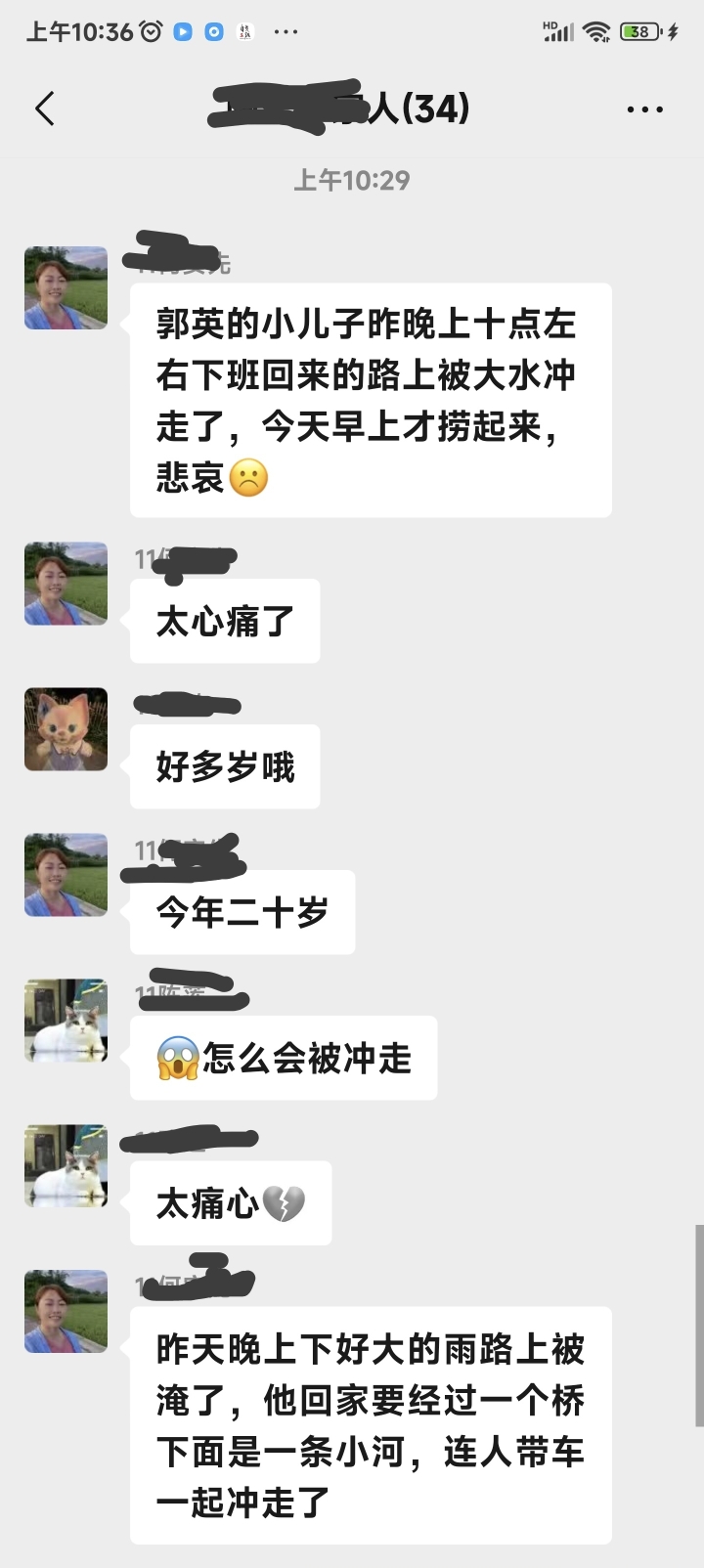704x1568 pixels.
Task: Open the group chat's three-dot menu
Action: tap(644, 109)
